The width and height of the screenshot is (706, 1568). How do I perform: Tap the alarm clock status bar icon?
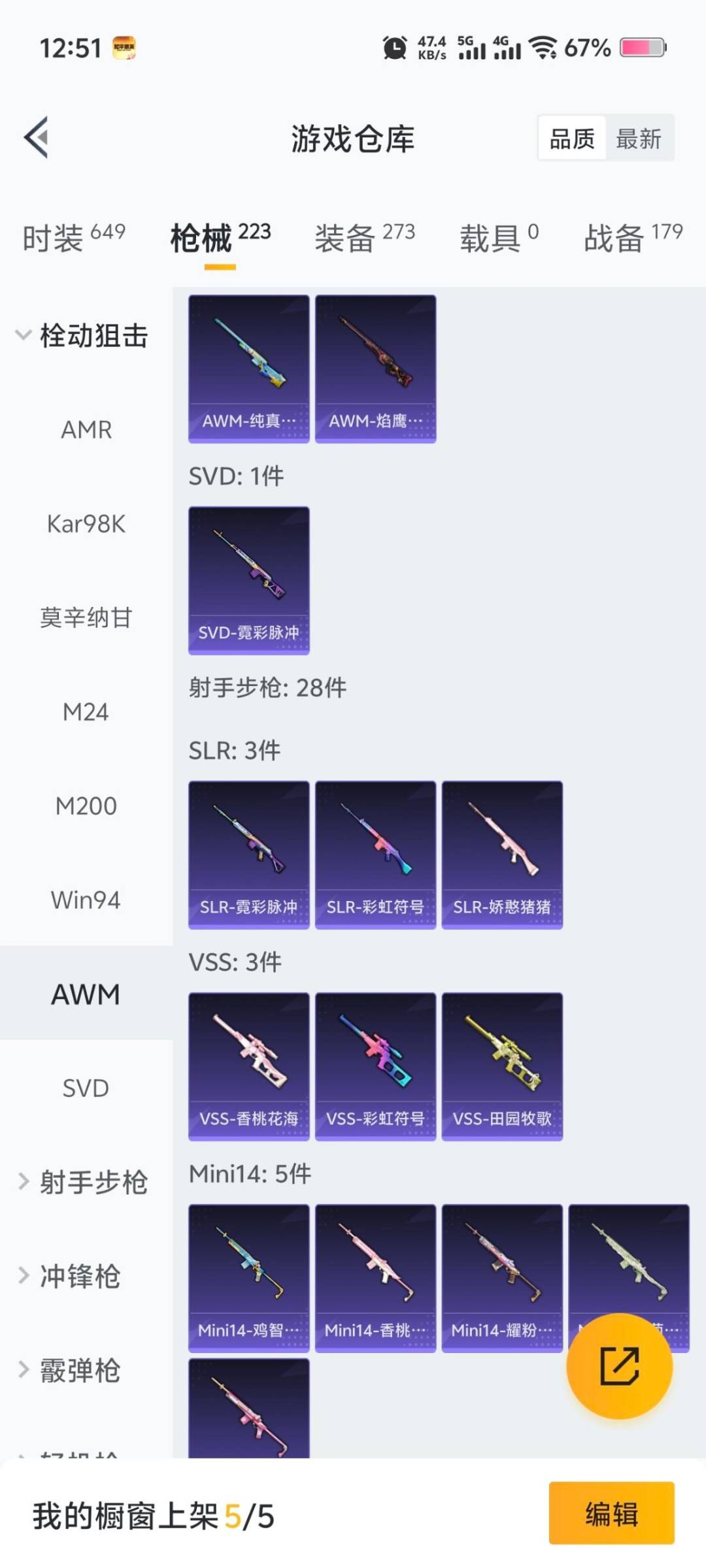(394, 46)
